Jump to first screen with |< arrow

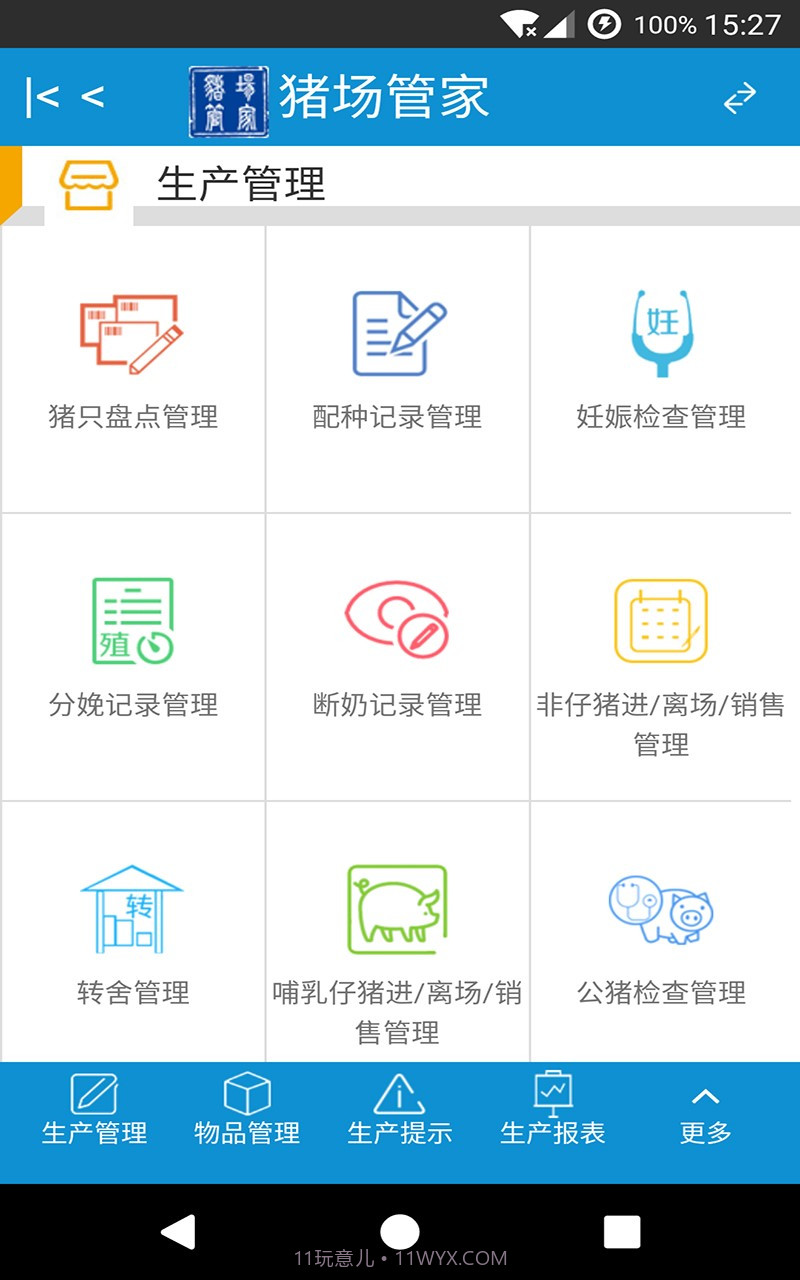coord(40,97)
